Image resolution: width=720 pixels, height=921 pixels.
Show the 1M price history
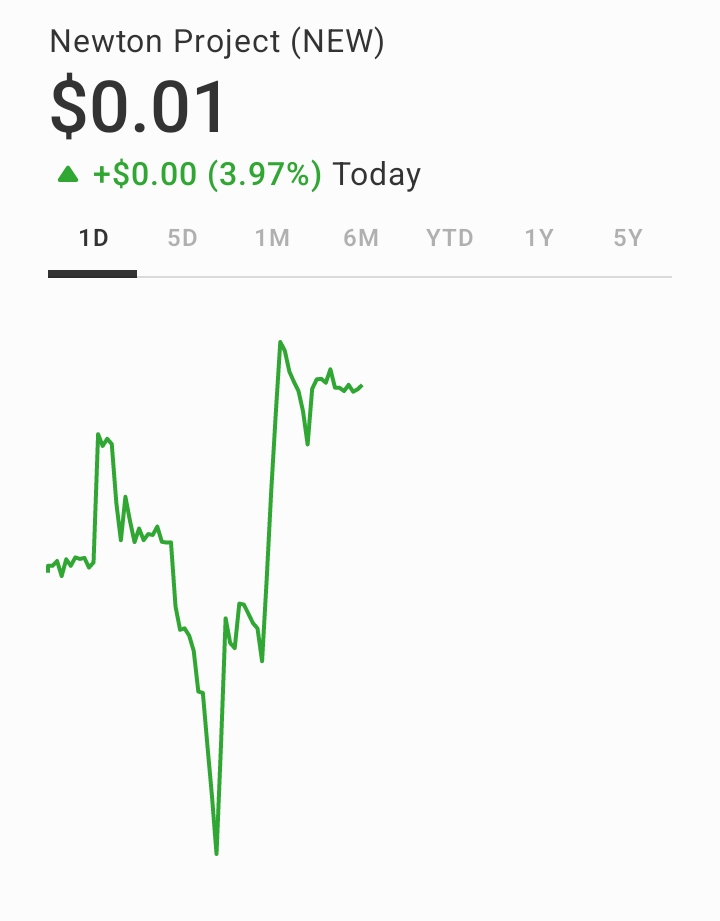click(x=271, y=239)
